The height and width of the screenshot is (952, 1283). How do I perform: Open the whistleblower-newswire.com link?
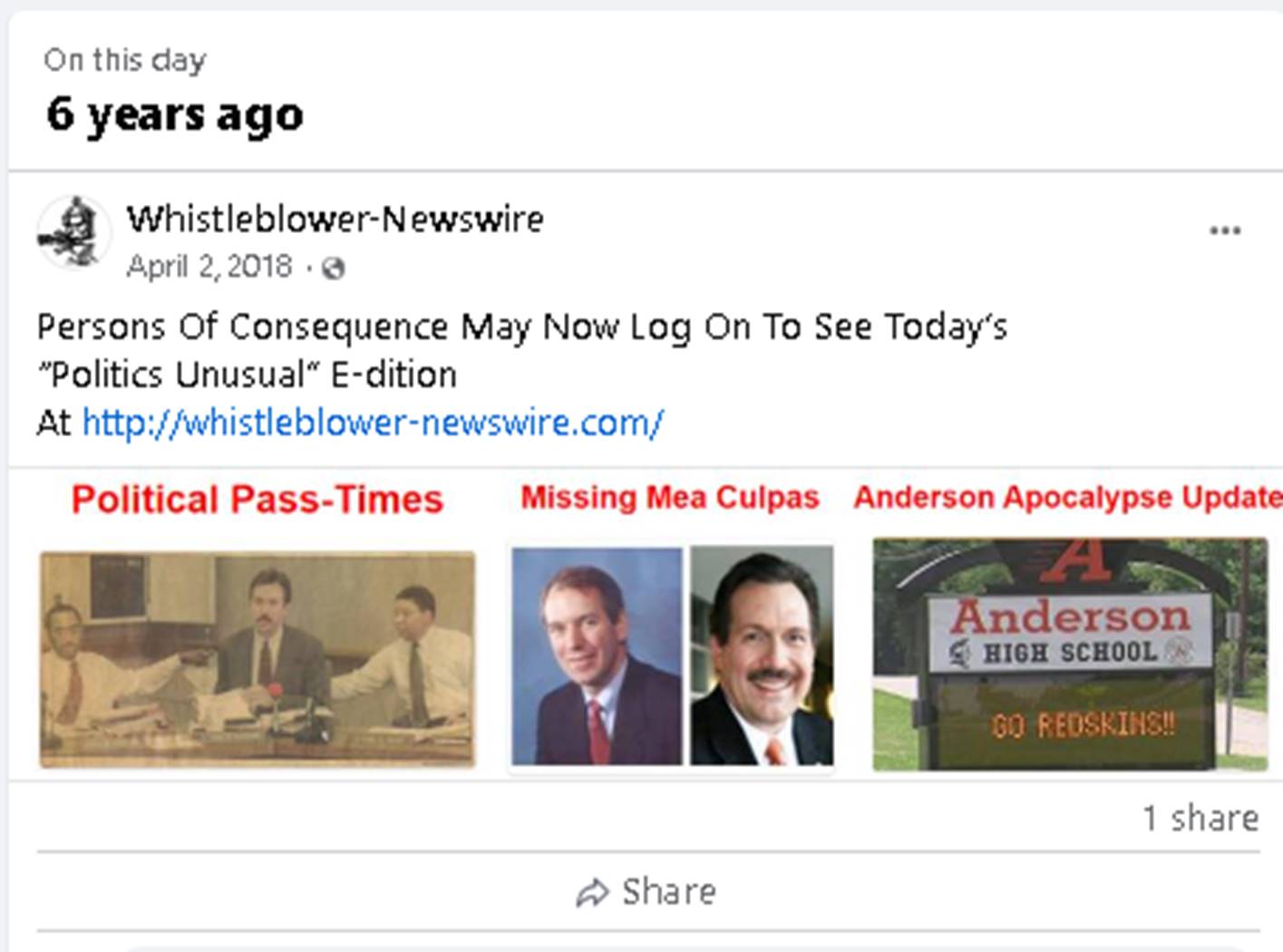tap(373, 423)
